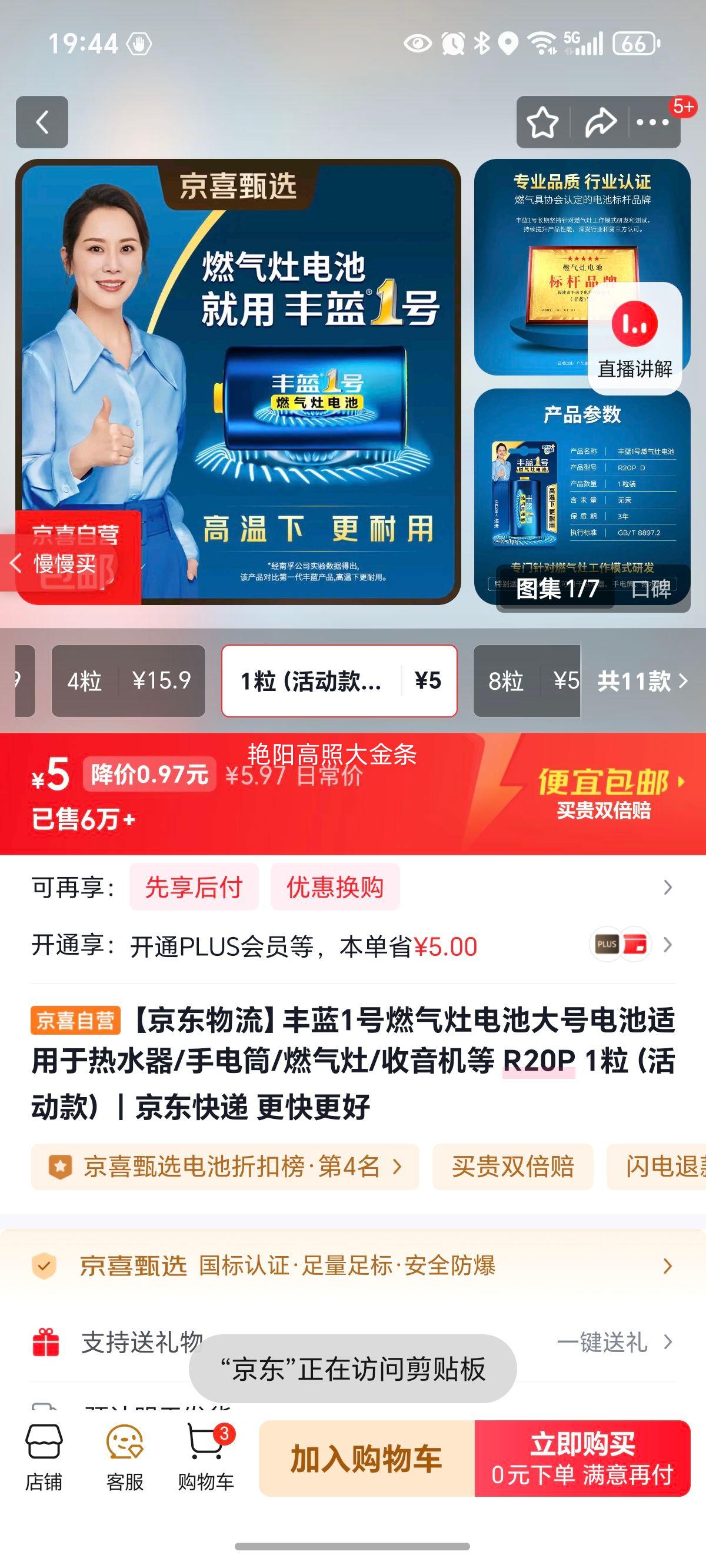This screenshot has width=706, height=1568.
Task: Tap the back arrow at top left
Action: click(x=41, y=122)
